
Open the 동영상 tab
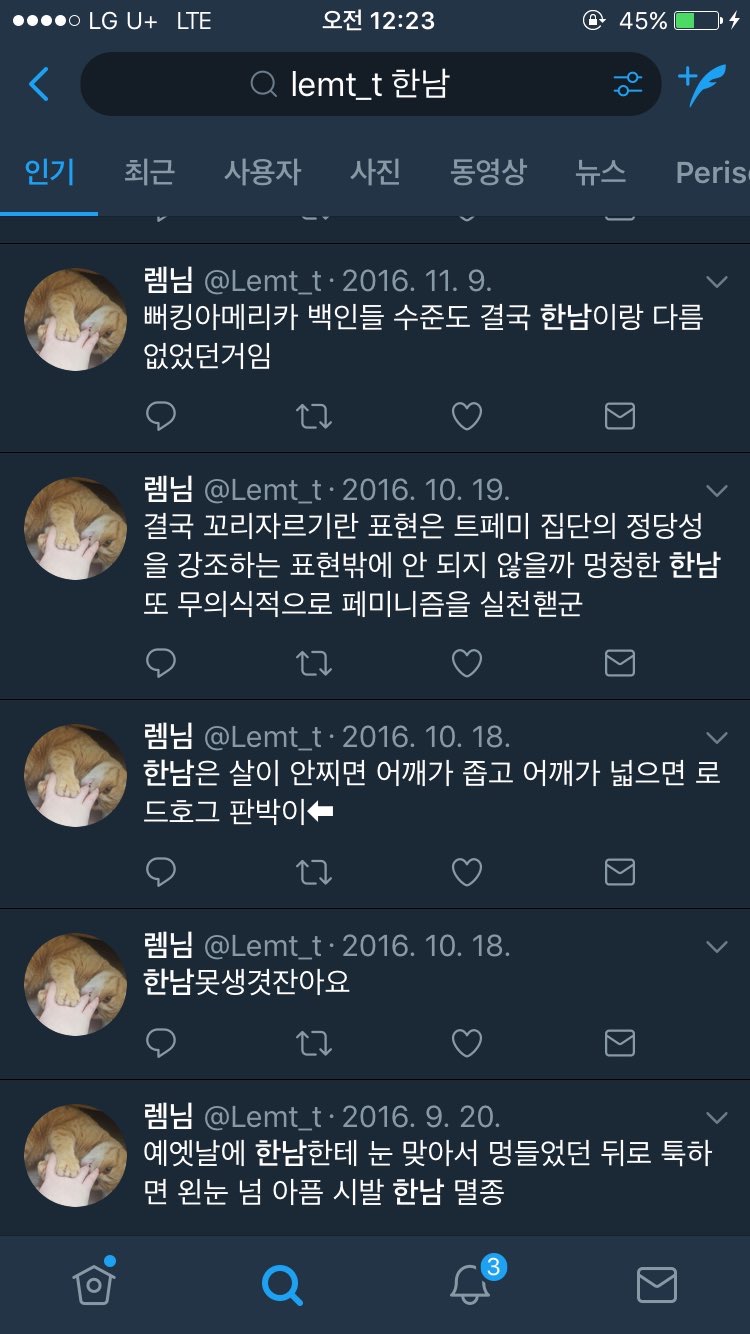(488, 172)
